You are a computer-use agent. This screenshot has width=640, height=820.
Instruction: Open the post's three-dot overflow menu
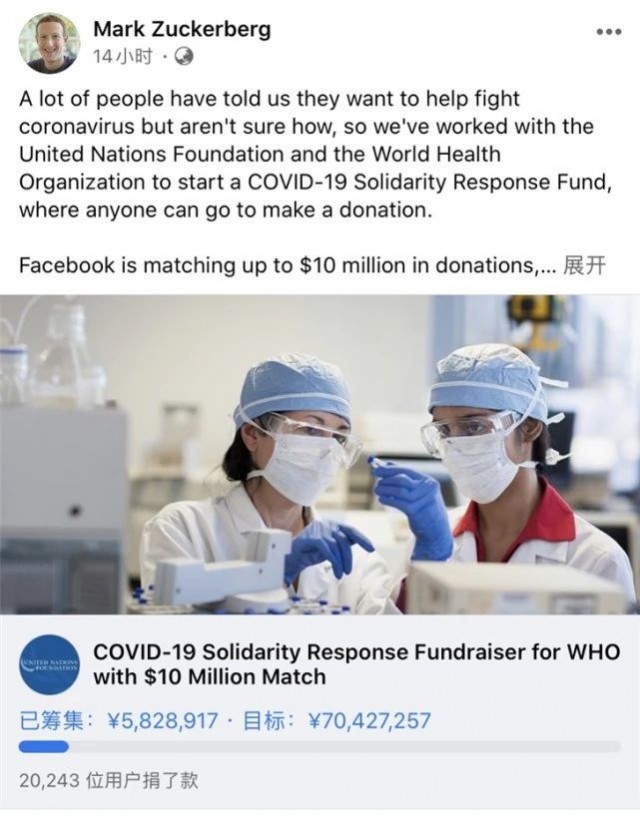tap(607, 31)
